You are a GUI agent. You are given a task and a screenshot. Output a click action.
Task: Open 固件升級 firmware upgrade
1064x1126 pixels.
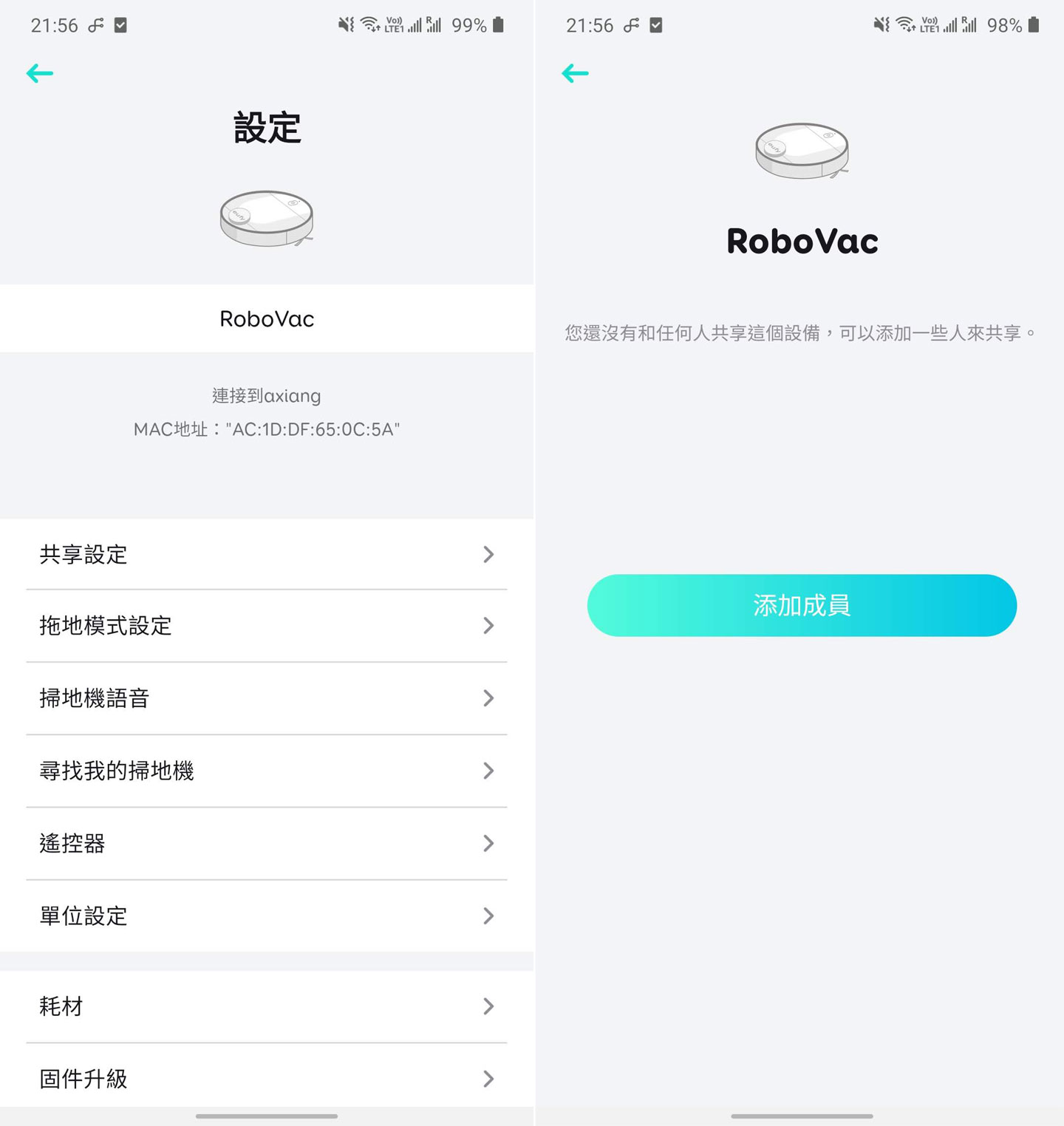266,1079
